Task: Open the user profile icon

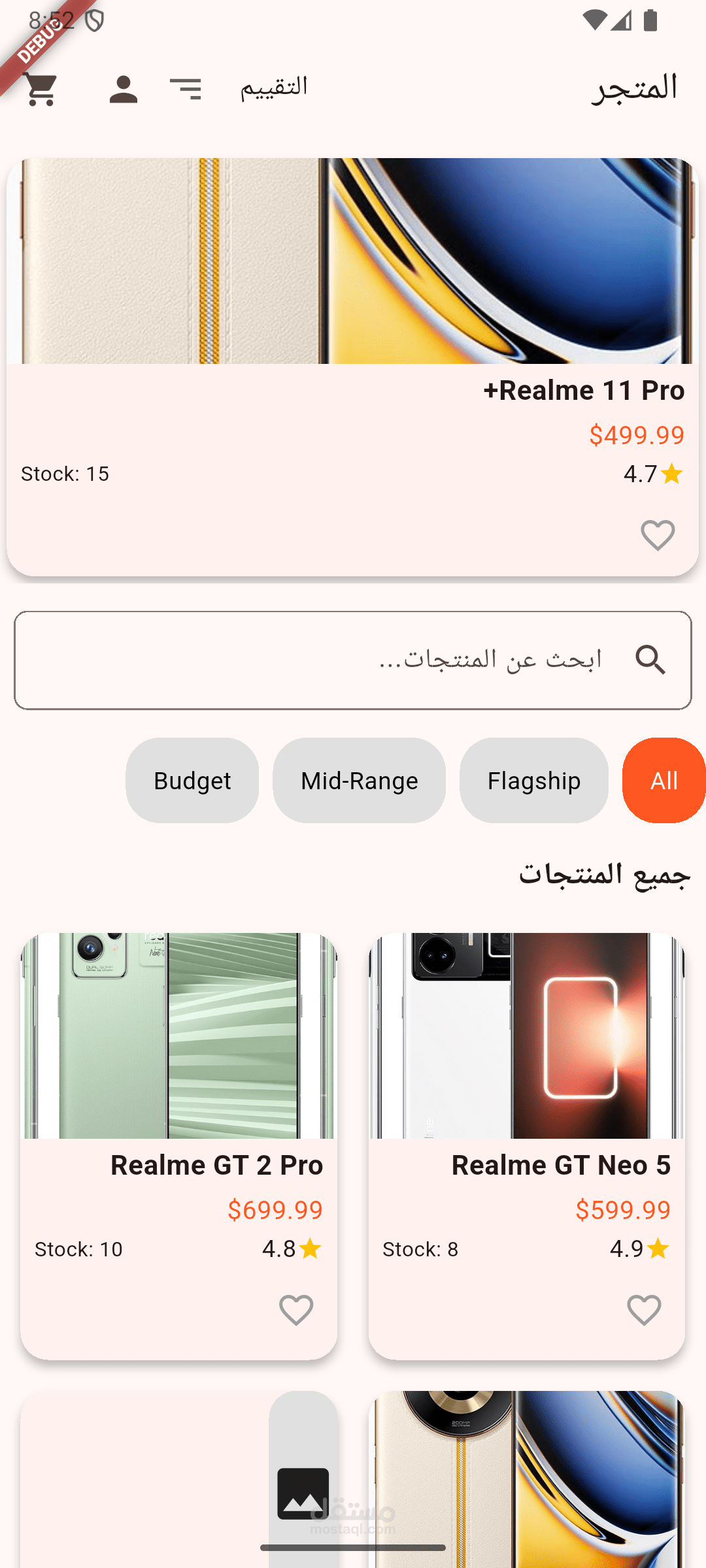Action: [123, 89]
